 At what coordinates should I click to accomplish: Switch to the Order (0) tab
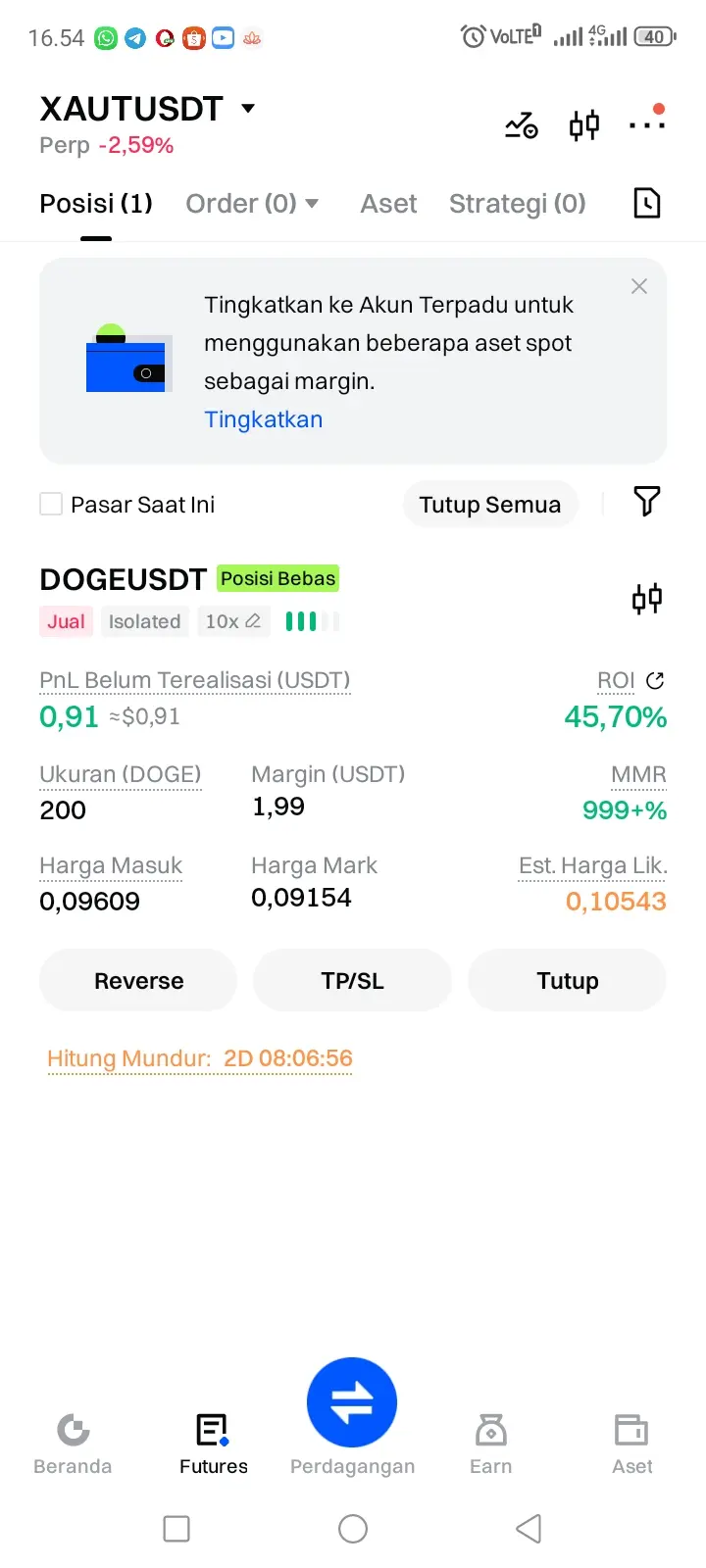pos(252,204)
